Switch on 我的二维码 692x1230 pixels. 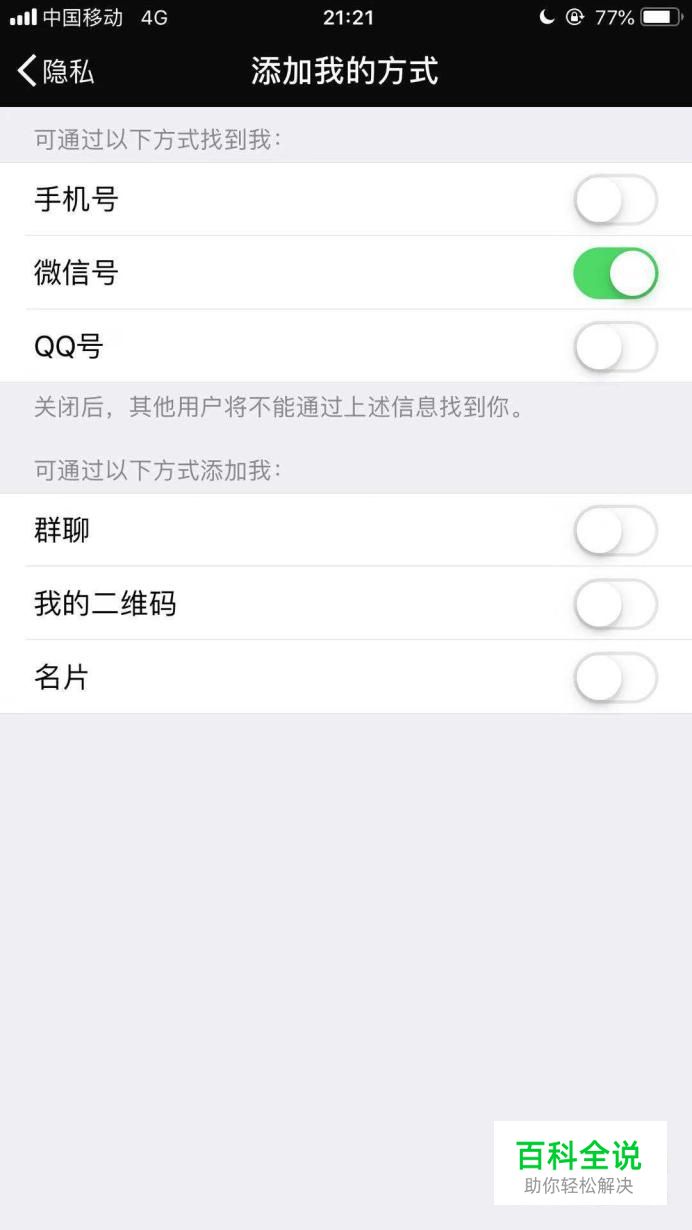(615, 604)
